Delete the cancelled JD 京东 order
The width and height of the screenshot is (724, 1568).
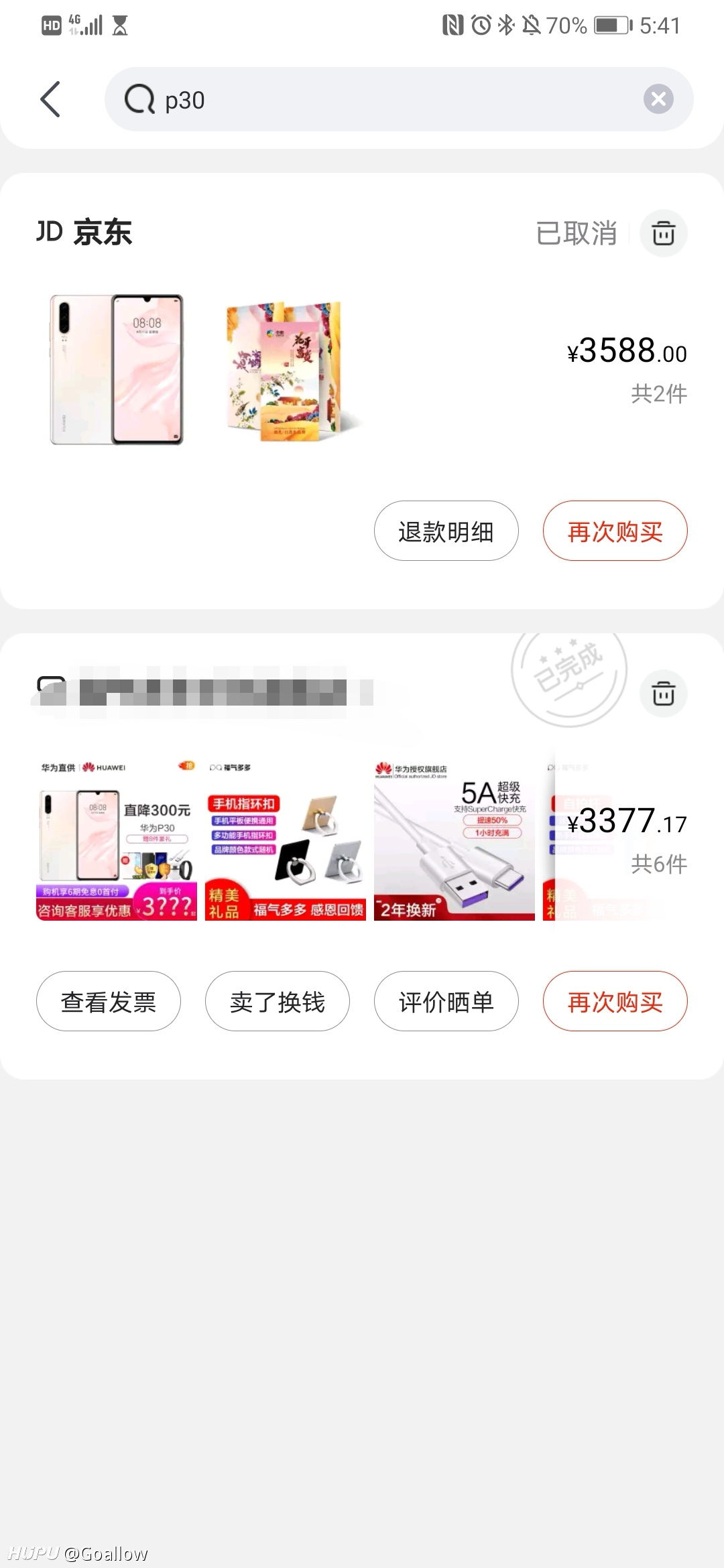pyautogui.click(x=663, y=233)
